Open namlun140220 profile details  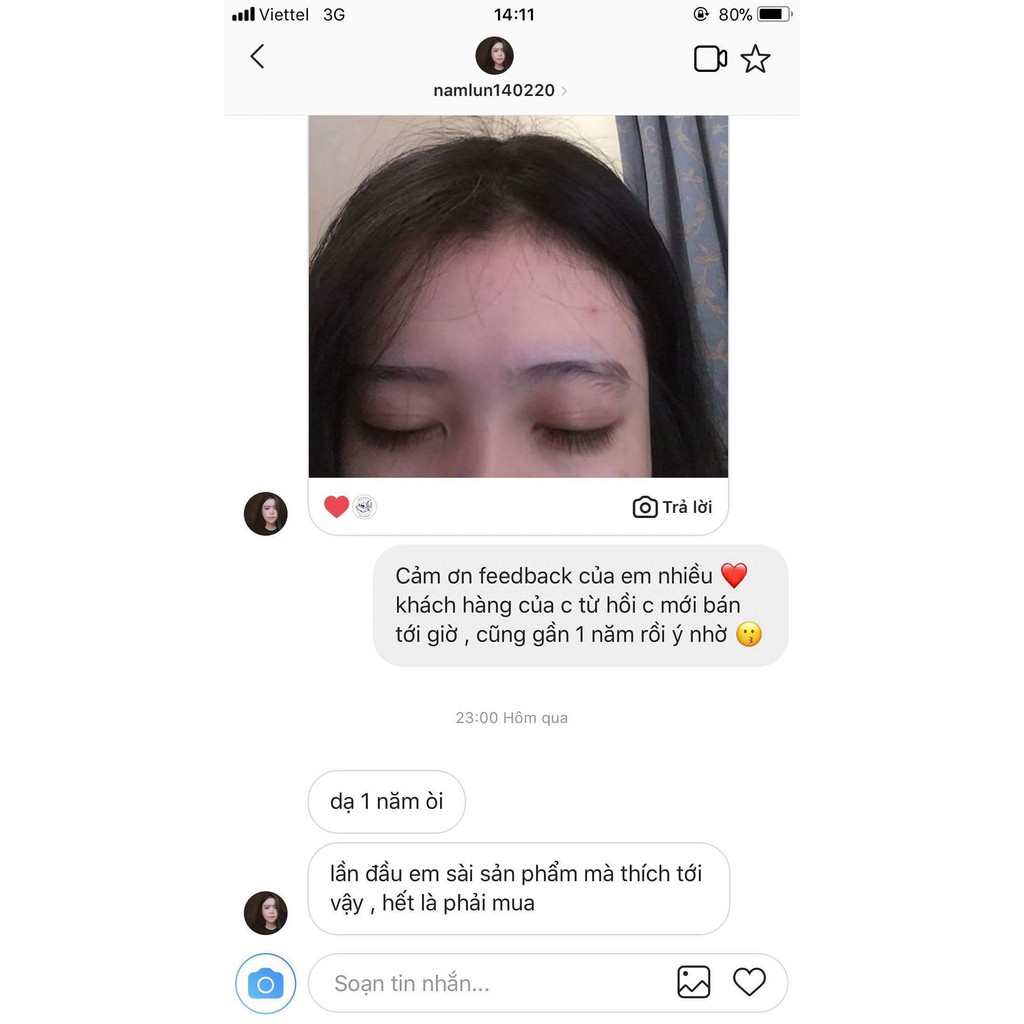pyautogui.click(x=495, y=89)
